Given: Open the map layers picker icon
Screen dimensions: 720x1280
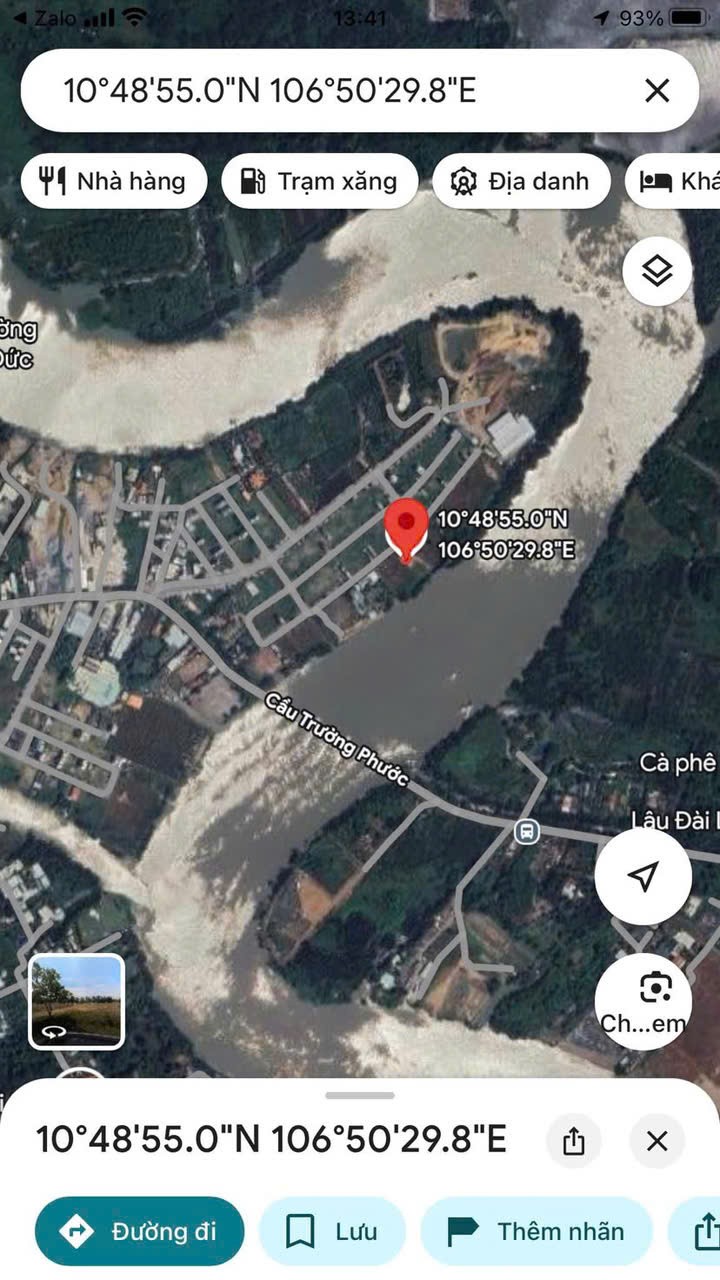Looking at the screenshot, I should (657, 270).
